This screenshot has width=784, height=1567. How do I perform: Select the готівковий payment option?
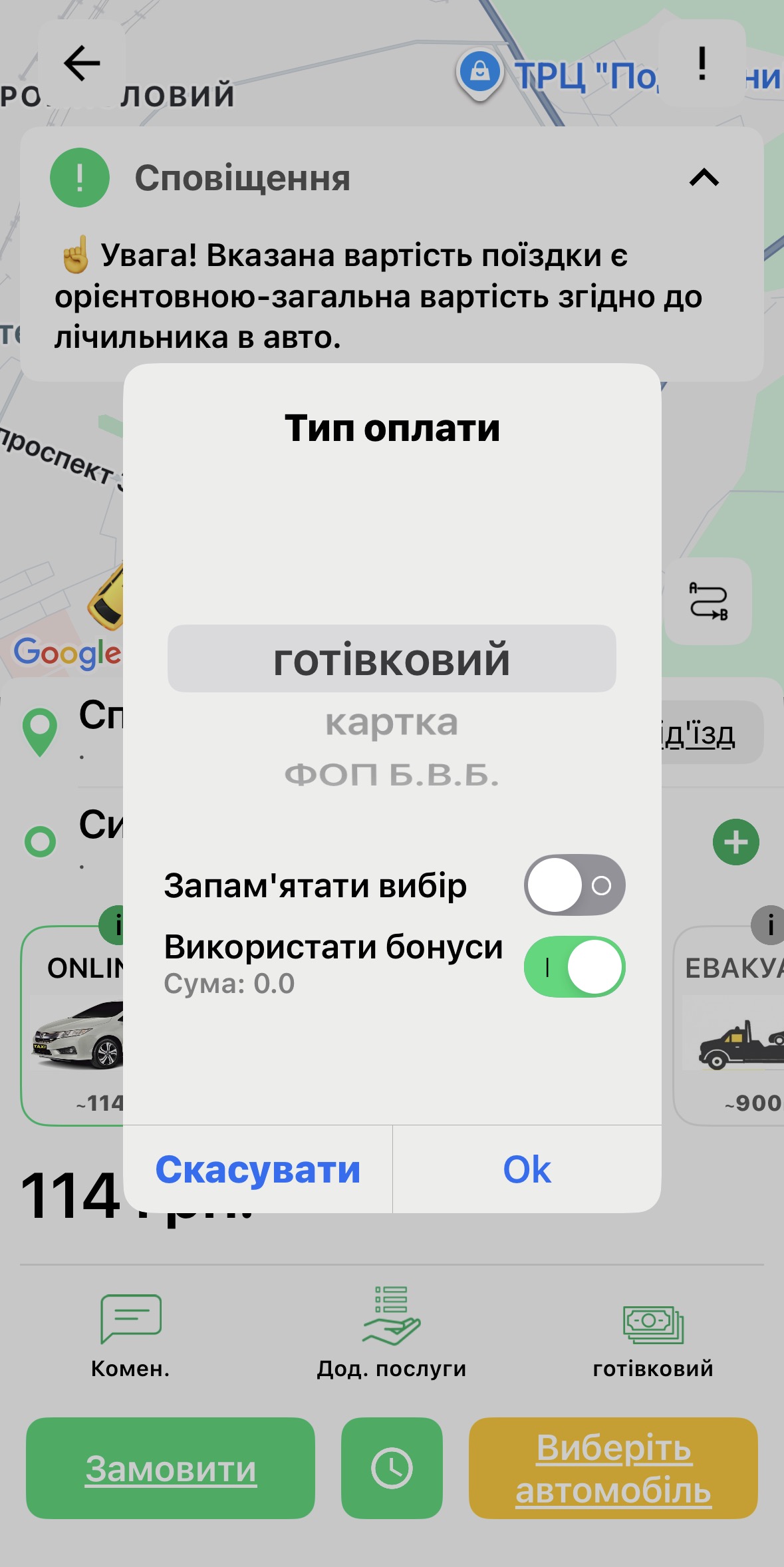coord(392,659)
